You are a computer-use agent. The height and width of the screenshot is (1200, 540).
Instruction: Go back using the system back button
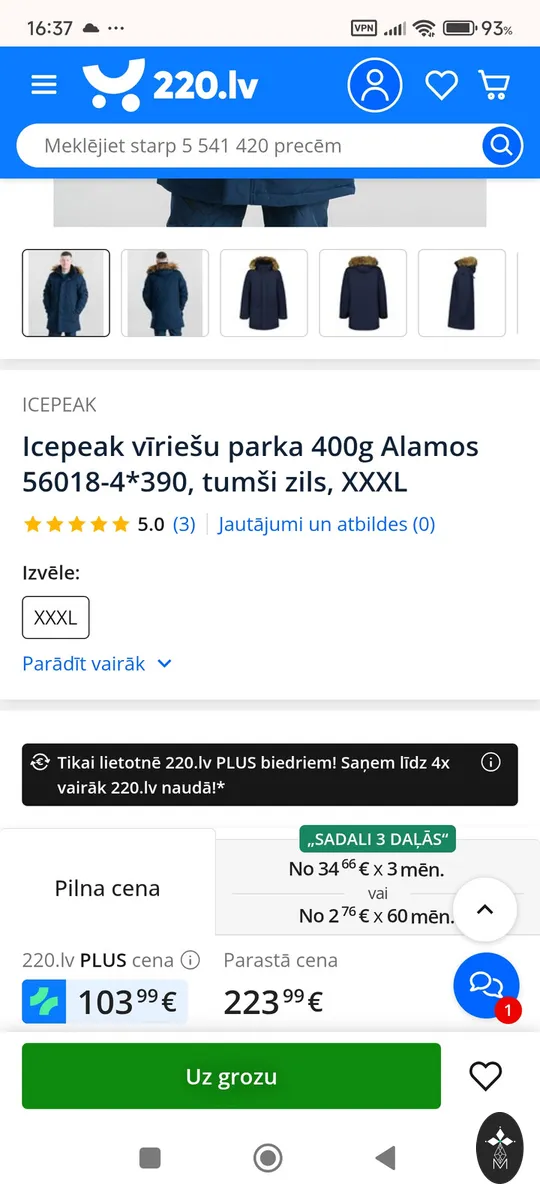click(385, 1158)
